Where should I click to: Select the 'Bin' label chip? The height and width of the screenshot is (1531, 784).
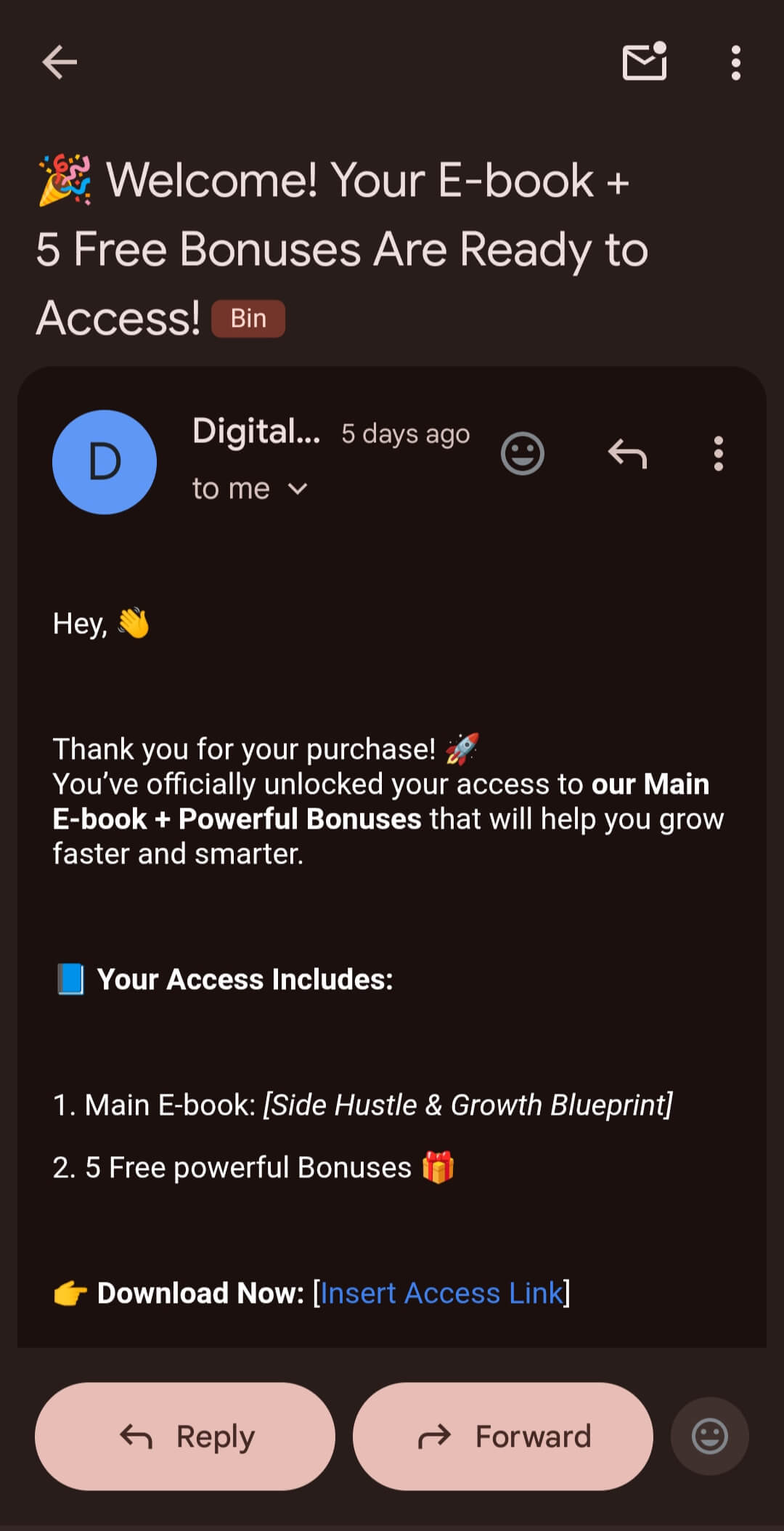pos(248,317)
